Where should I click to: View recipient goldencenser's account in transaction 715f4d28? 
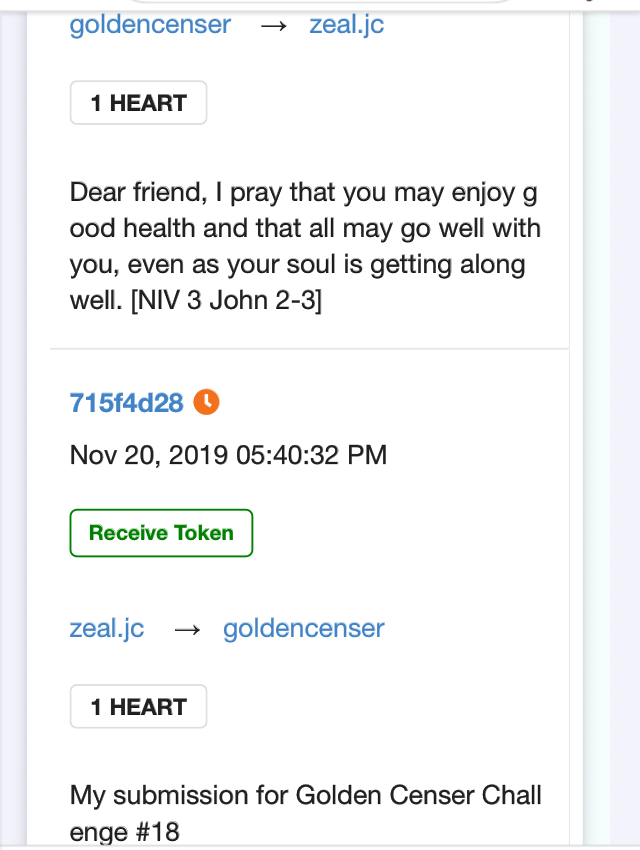point(303,628)
